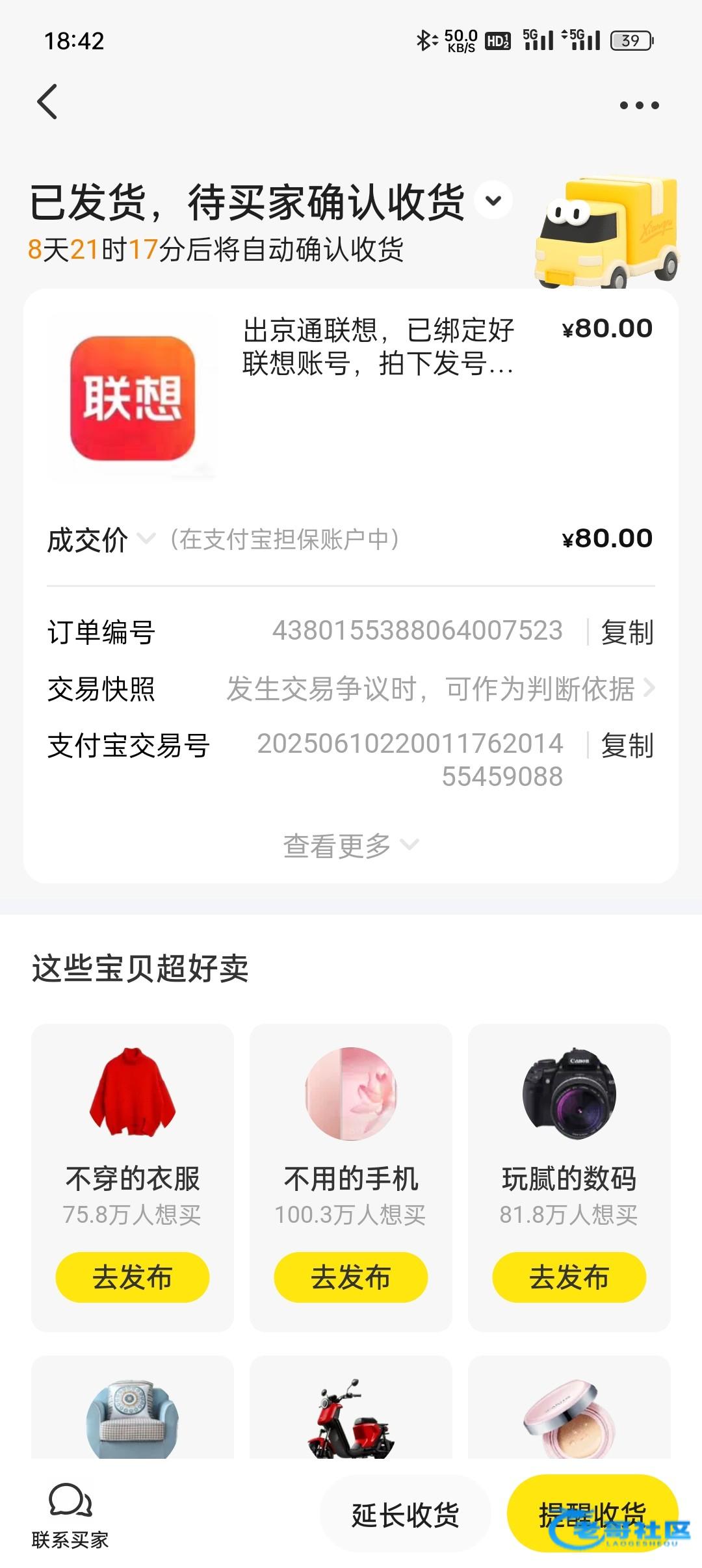Image resolution: width=702 pixels, height=1568 pixels.
Task: Tap 去发布 under 玩腻的数码
Action: (x=569, y=1277)
